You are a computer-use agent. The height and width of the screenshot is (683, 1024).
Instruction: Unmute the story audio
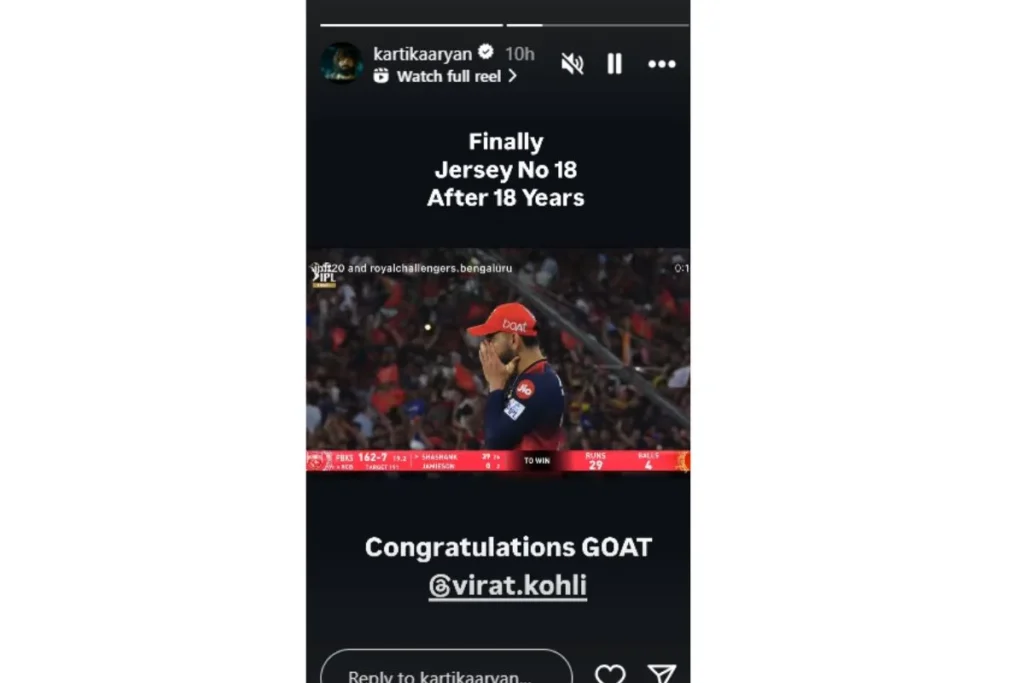[572, 64]
